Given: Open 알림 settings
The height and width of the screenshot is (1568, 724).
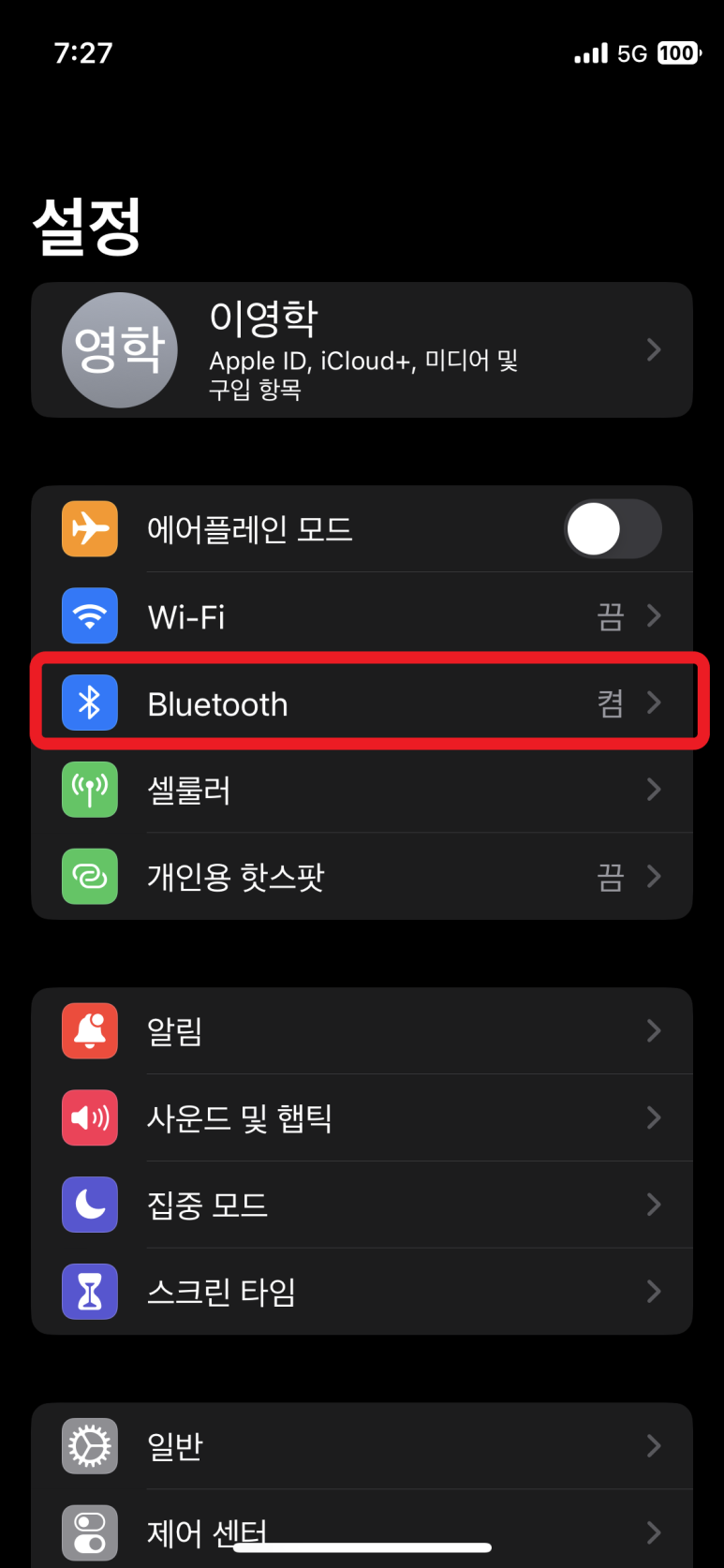Looking at the screenshot, I should 362,1030.
